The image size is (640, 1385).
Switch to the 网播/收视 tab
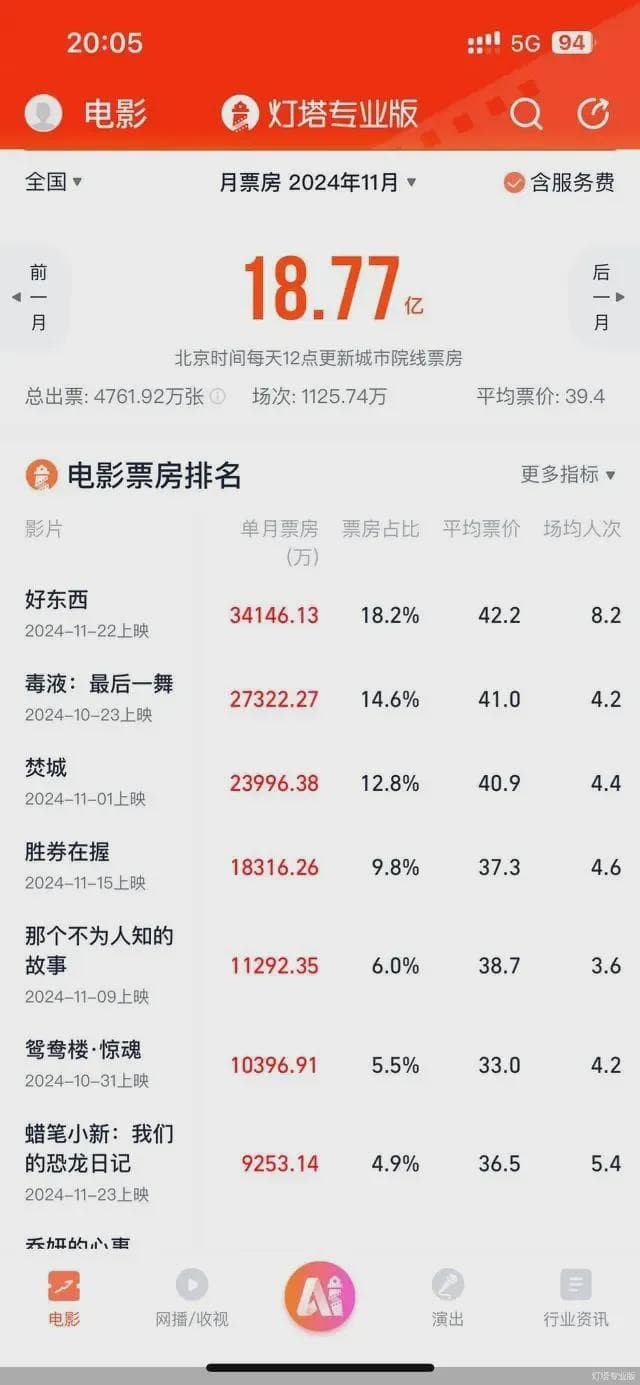click(191, 1298)
